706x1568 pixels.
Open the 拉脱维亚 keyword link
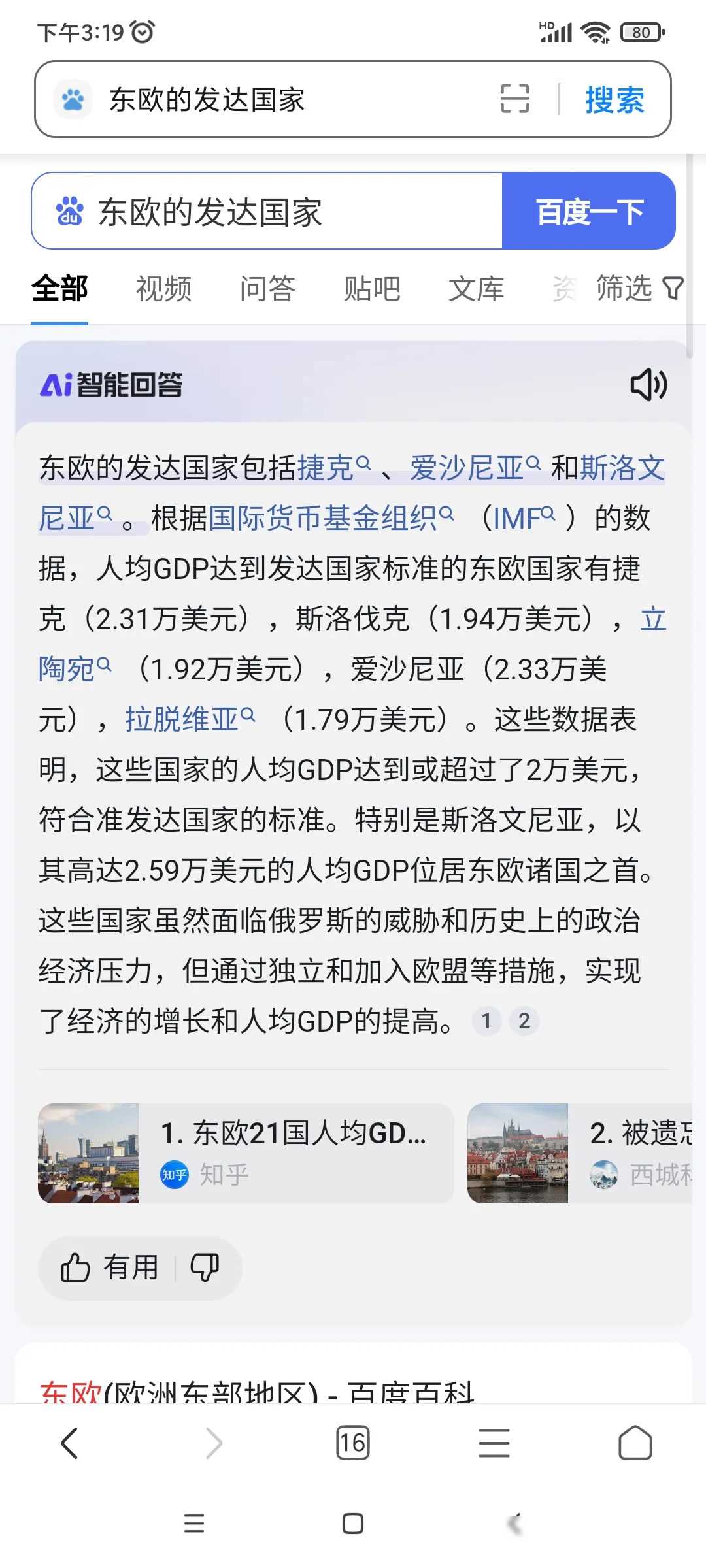click(x=183, y=719)
